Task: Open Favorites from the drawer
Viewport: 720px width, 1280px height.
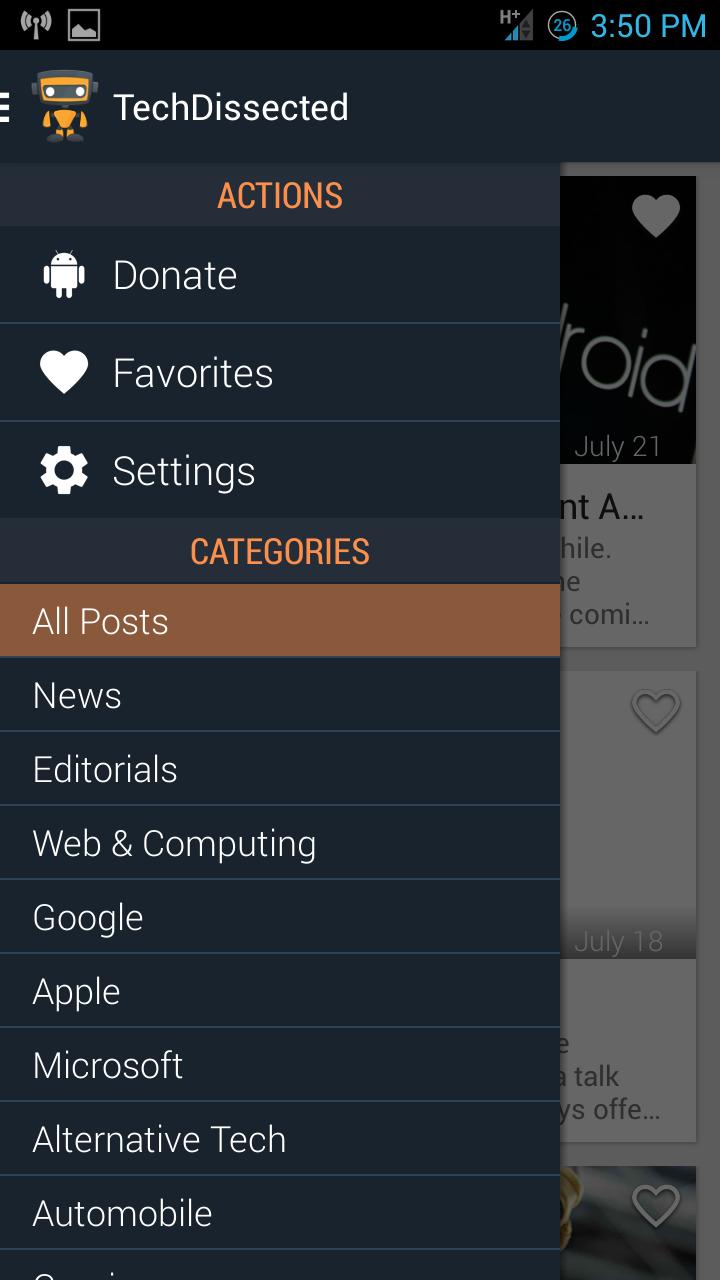Action: (x=280, y=373)
